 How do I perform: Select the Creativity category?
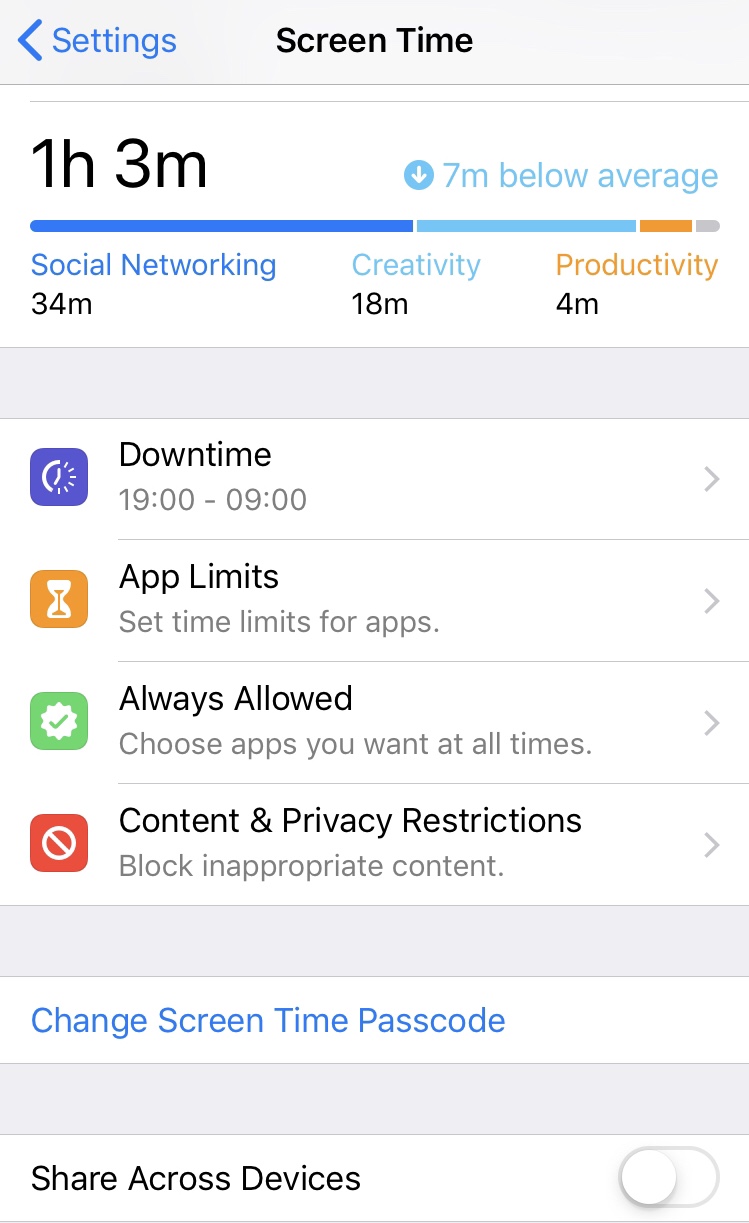point(416,265)
